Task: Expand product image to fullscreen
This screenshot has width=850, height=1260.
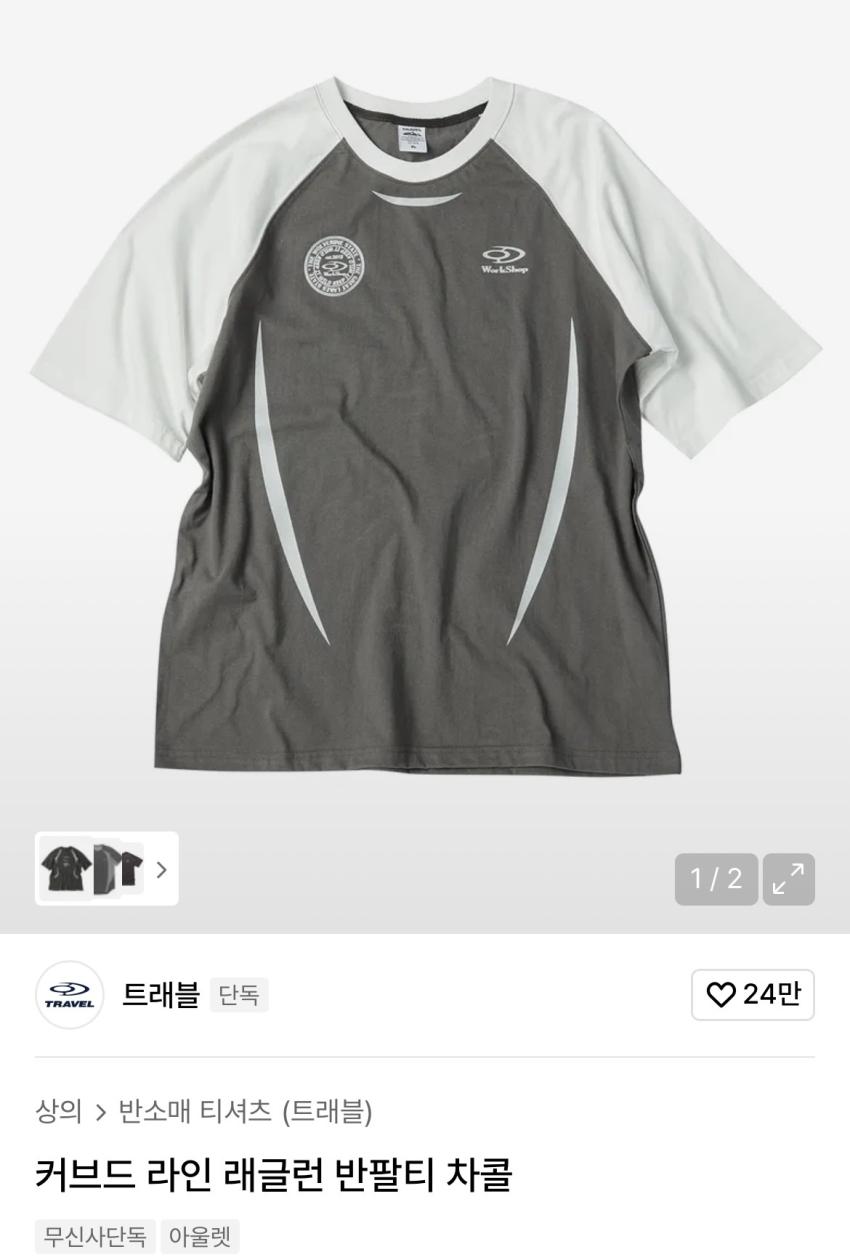Action: (788, 879)
